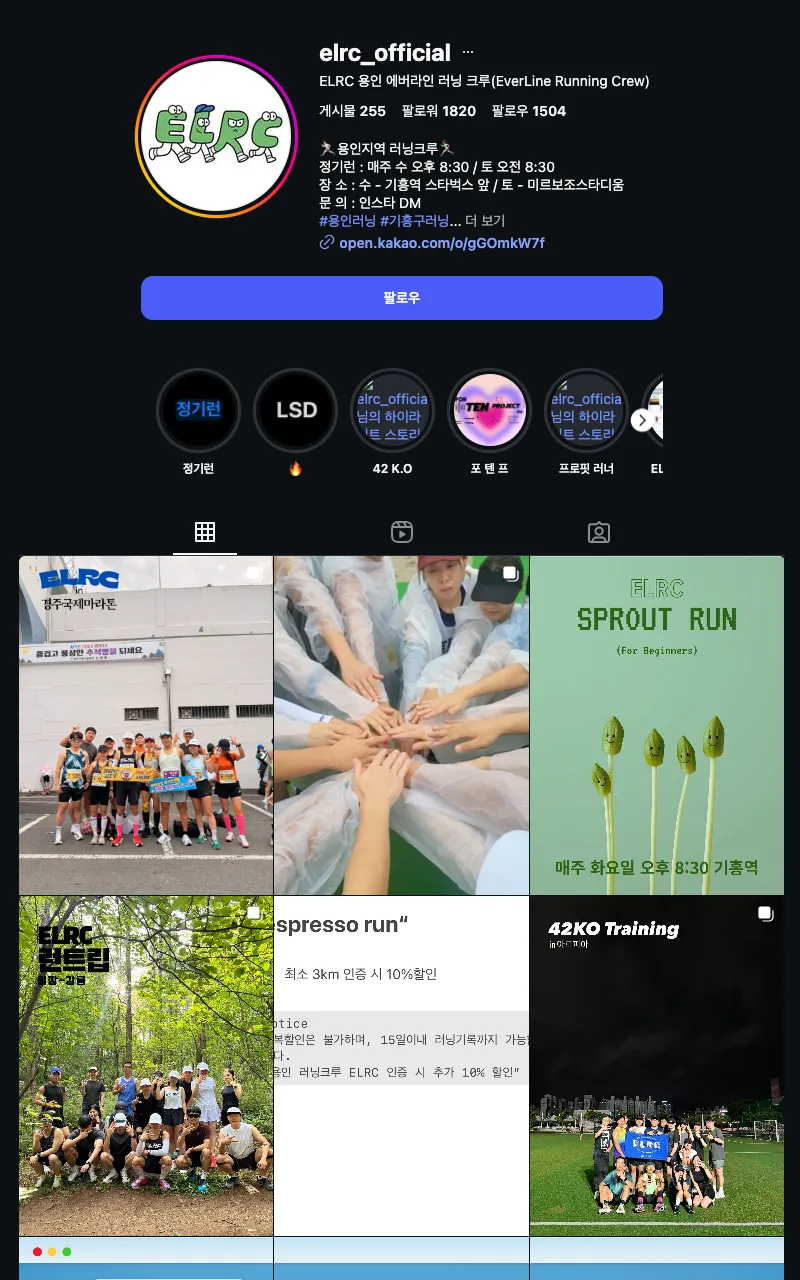
Task: Open the ELRC 런트립 forest post
Action: 146,1065
